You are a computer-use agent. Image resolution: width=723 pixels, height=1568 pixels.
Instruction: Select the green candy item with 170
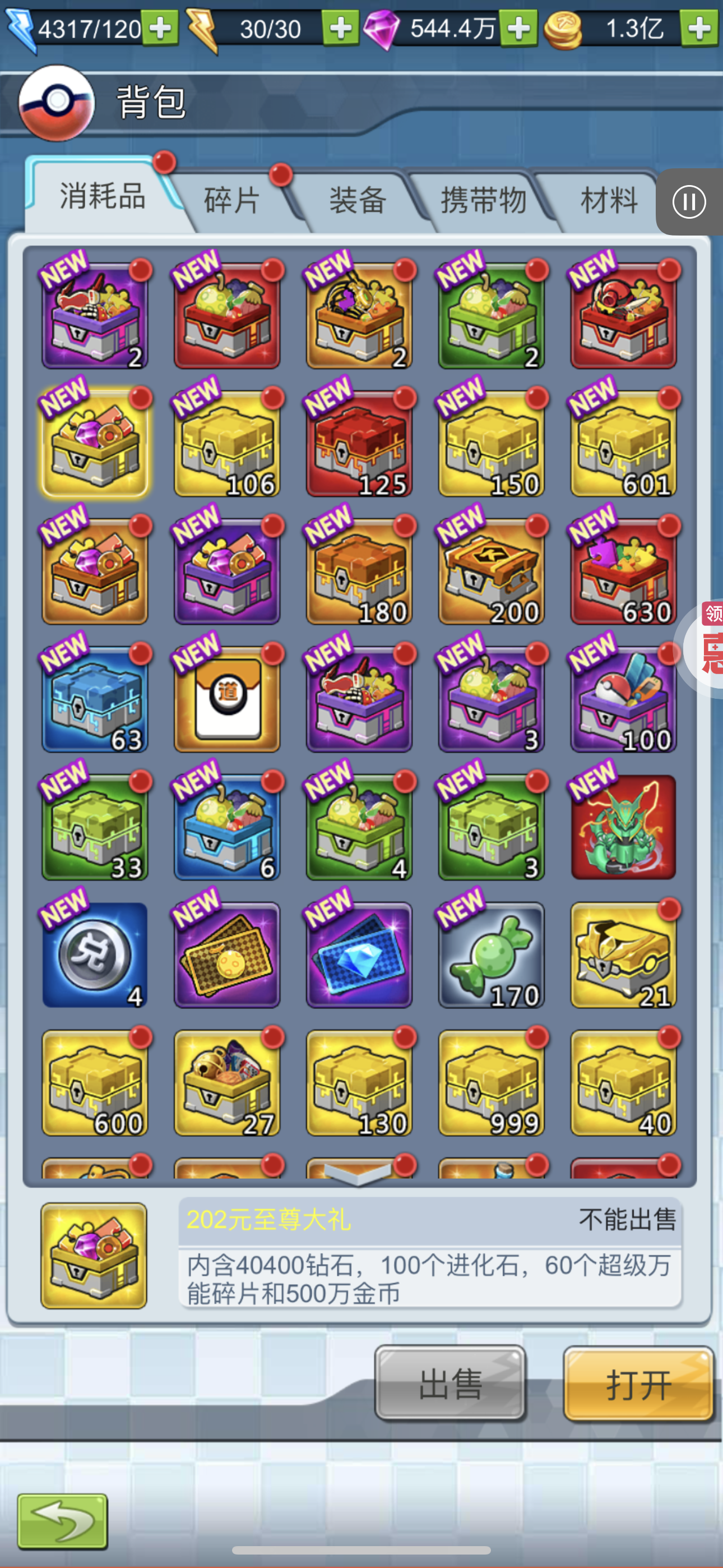(491, 954)
